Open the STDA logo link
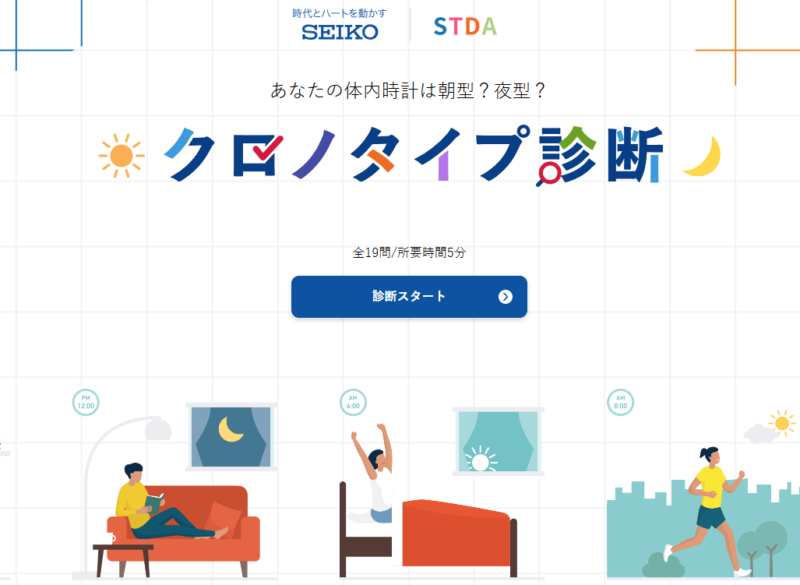Screen dimensions: 800x585 465,27
